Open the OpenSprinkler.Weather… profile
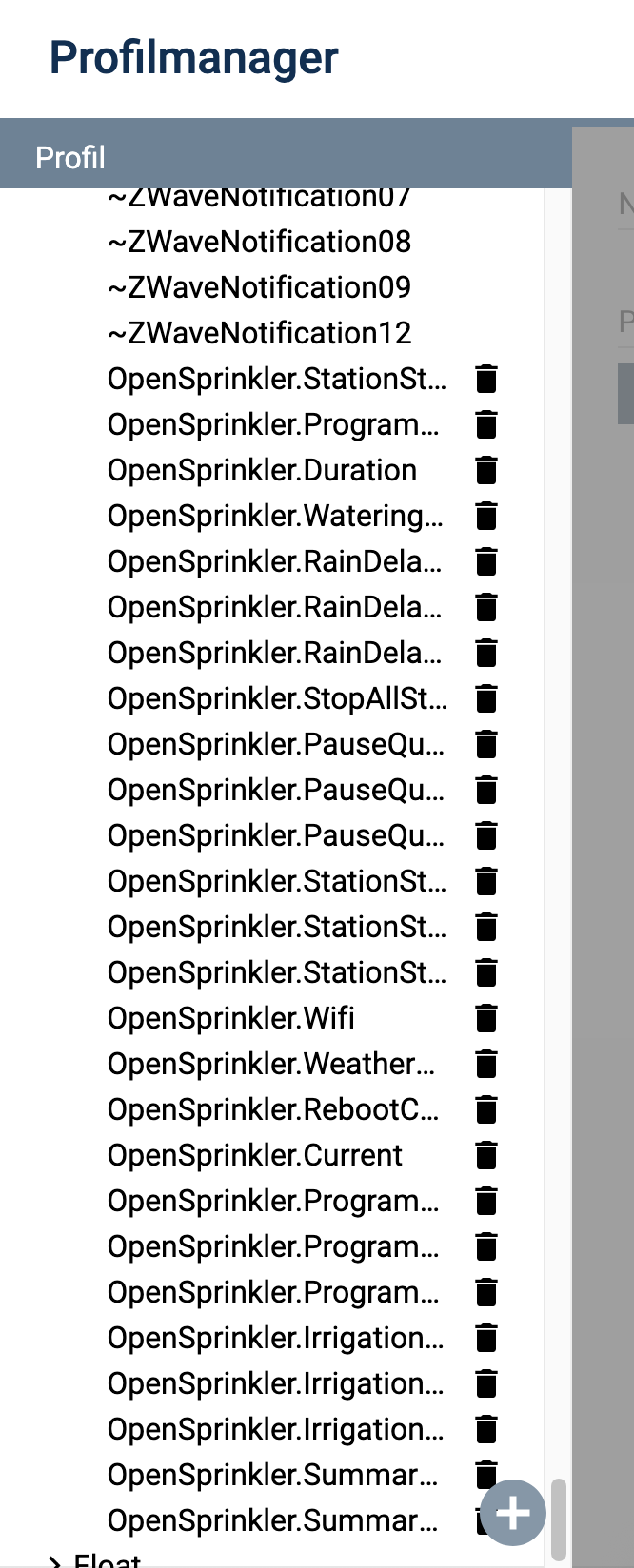Image resolution: width=634 pixels, height=1568 pixels. tap(270, 1065)
